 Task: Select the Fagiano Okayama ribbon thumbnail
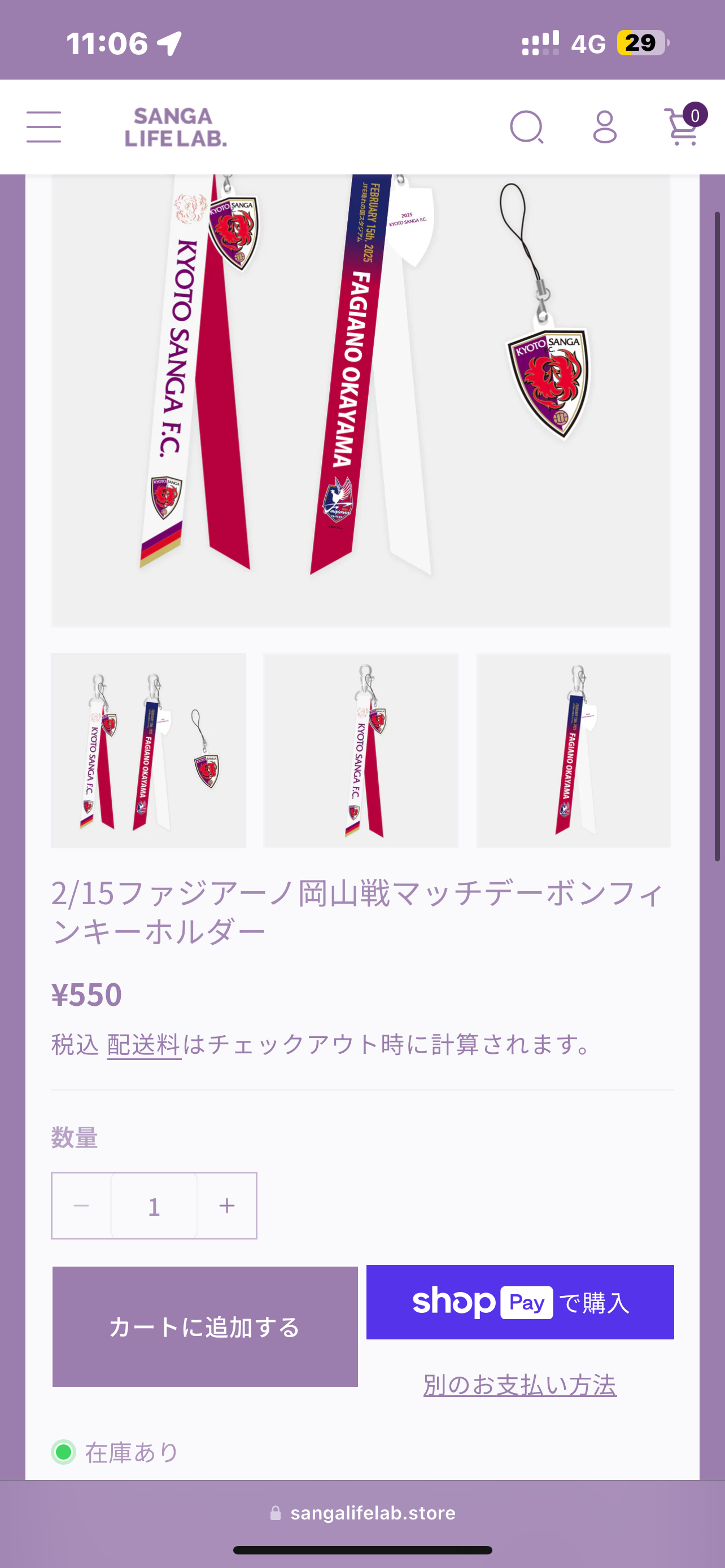pos(573,750)
